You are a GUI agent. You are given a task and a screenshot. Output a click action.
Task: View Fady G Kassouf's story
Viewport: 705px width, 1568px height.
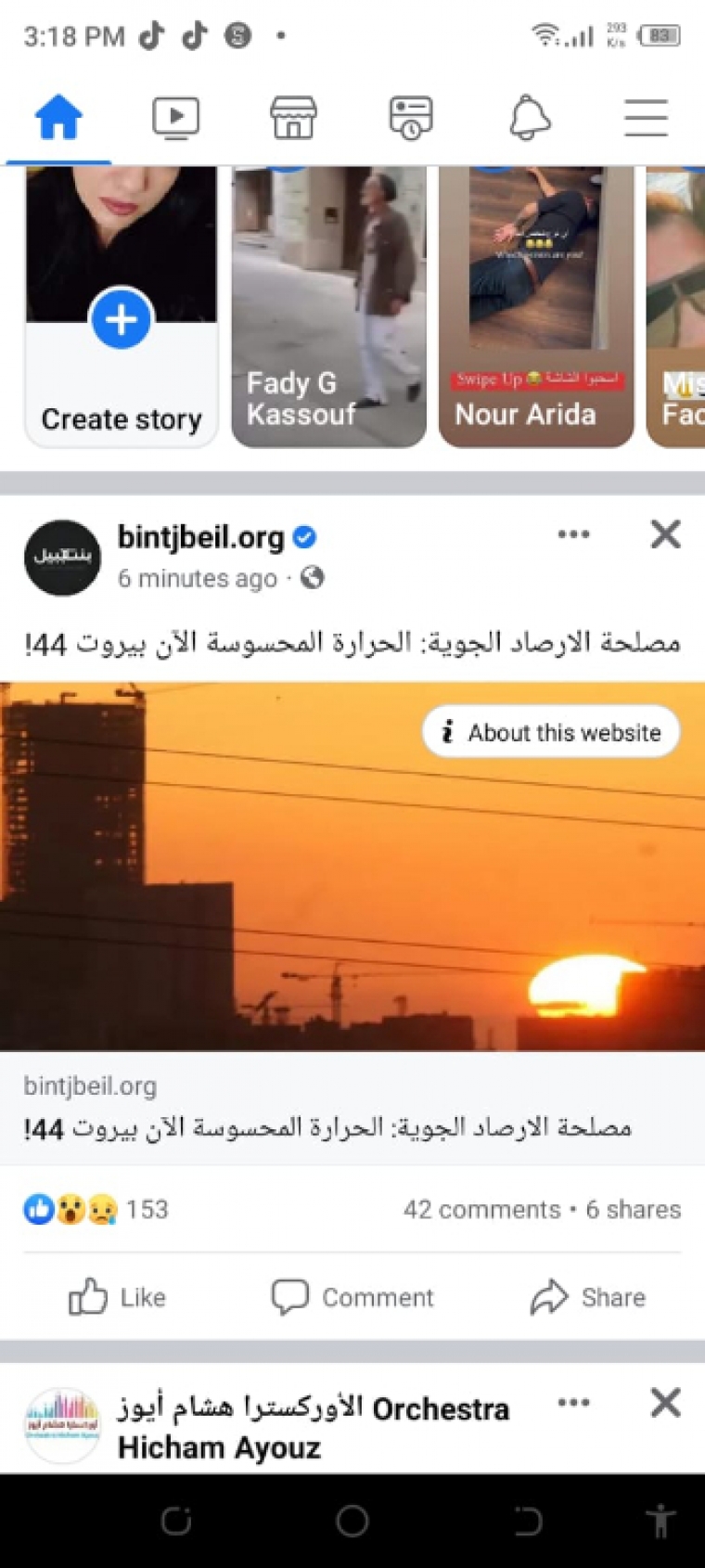328,306
